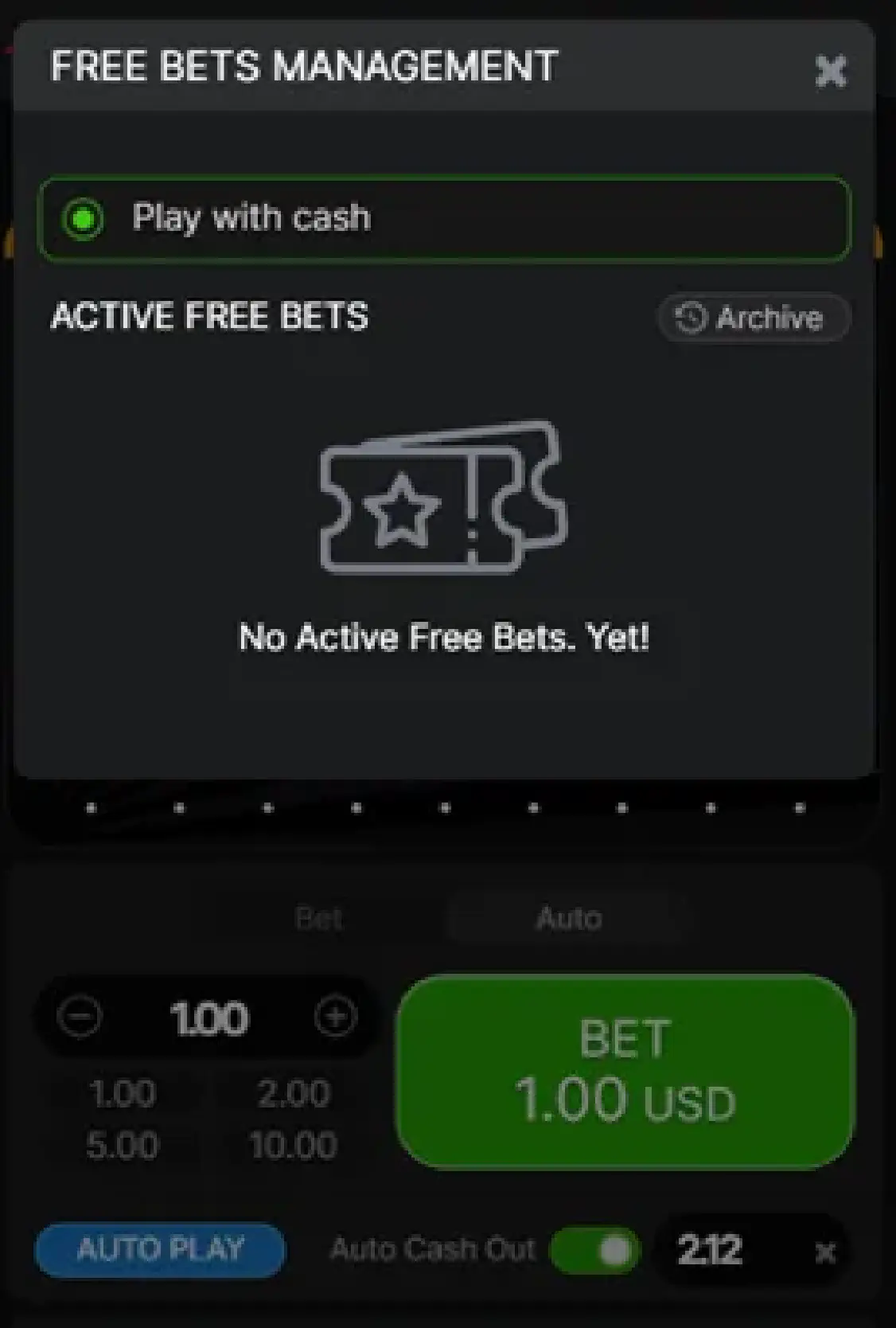The image size is (896, 1328).
Task: Place the 1.00 USD bet
Action: (625, 1071)
